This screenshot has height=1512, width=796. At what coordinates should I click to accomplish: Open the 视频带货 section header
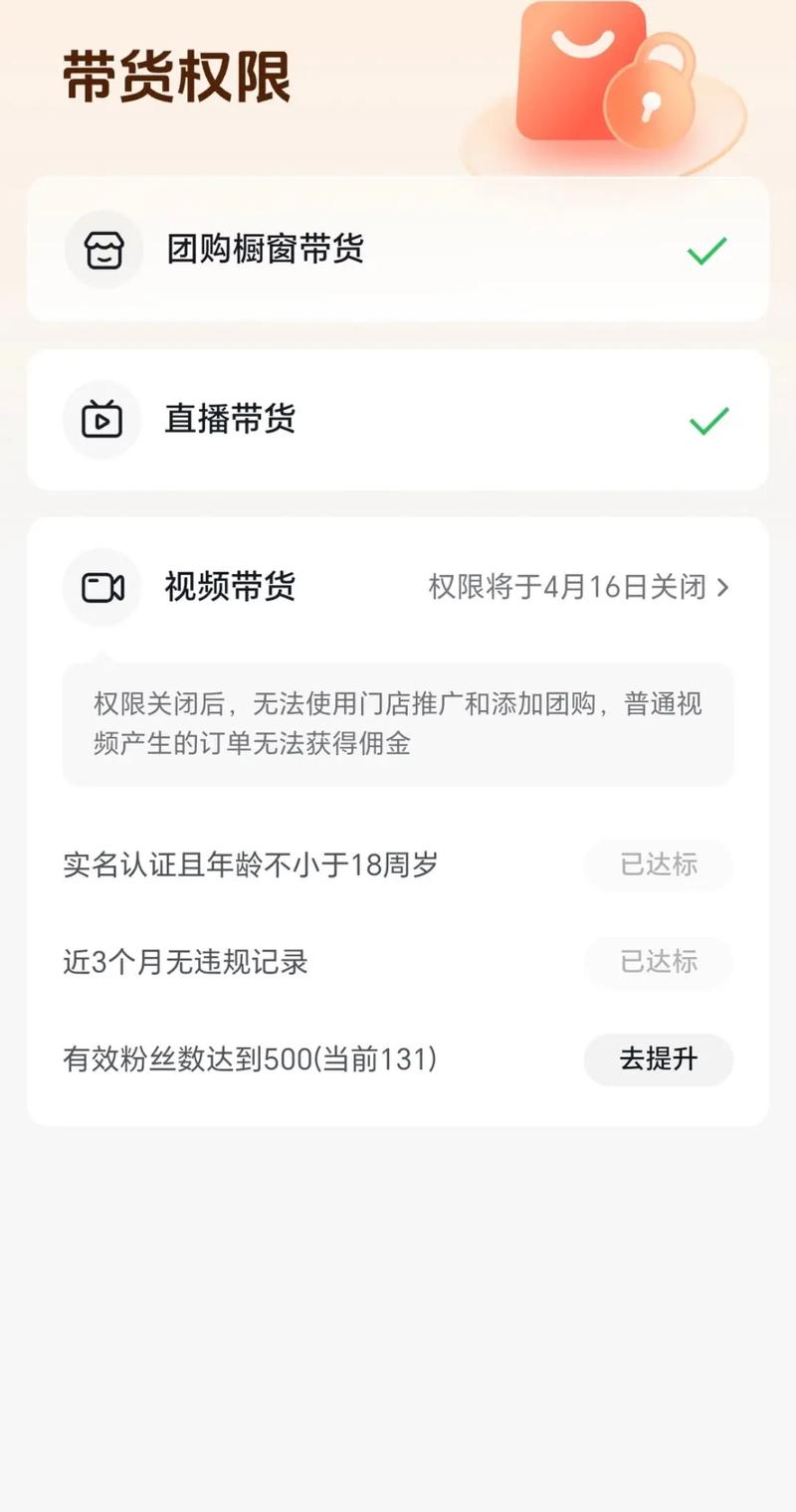click(x=231, y=588)
